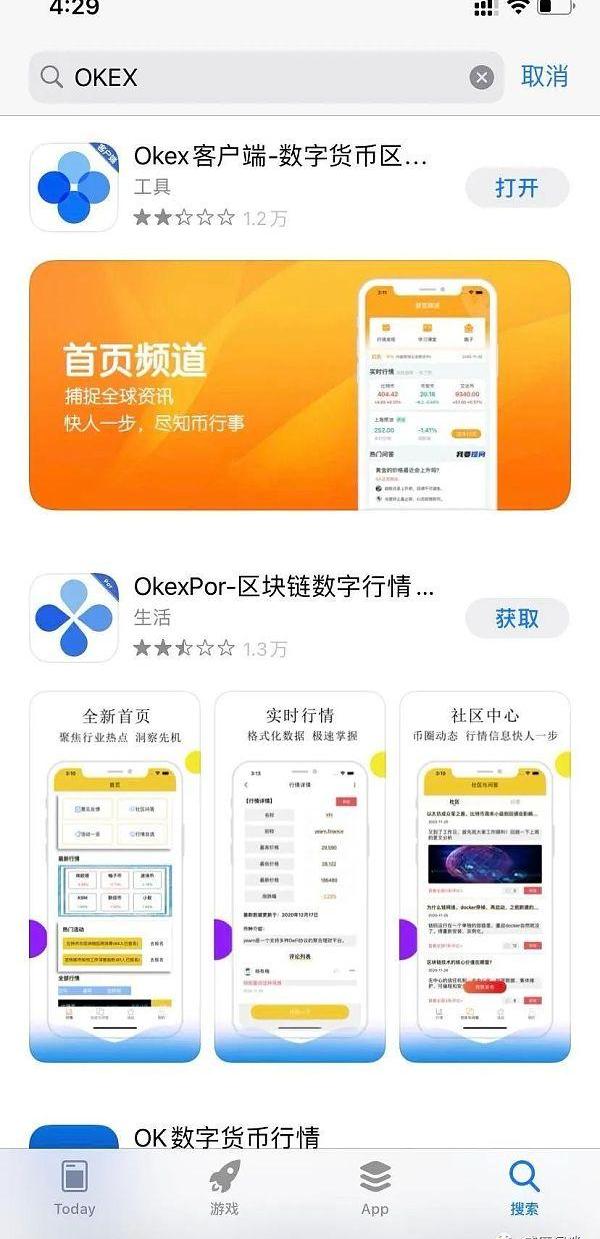Open the OK数字货币行情 app result

click(227, 1136)
